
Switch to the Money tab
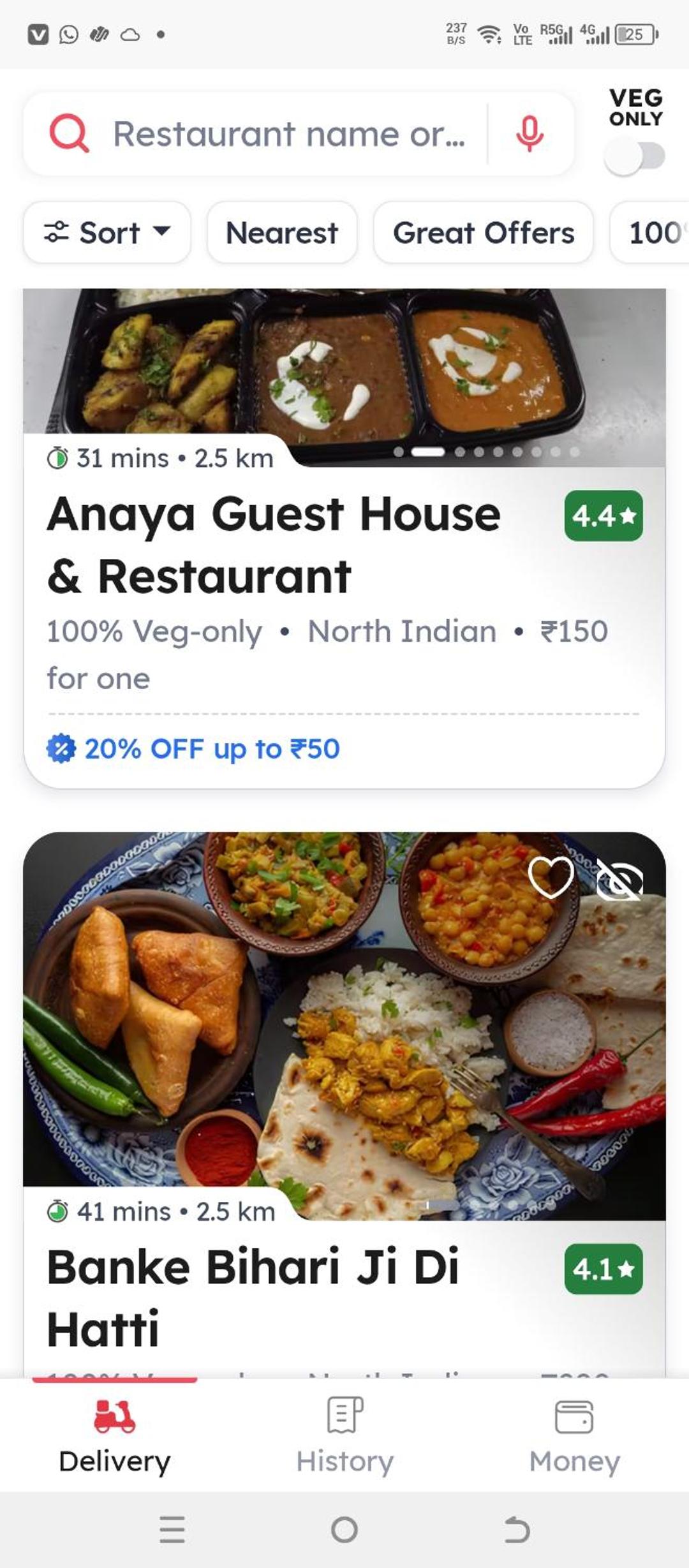tap(574, 1435)
